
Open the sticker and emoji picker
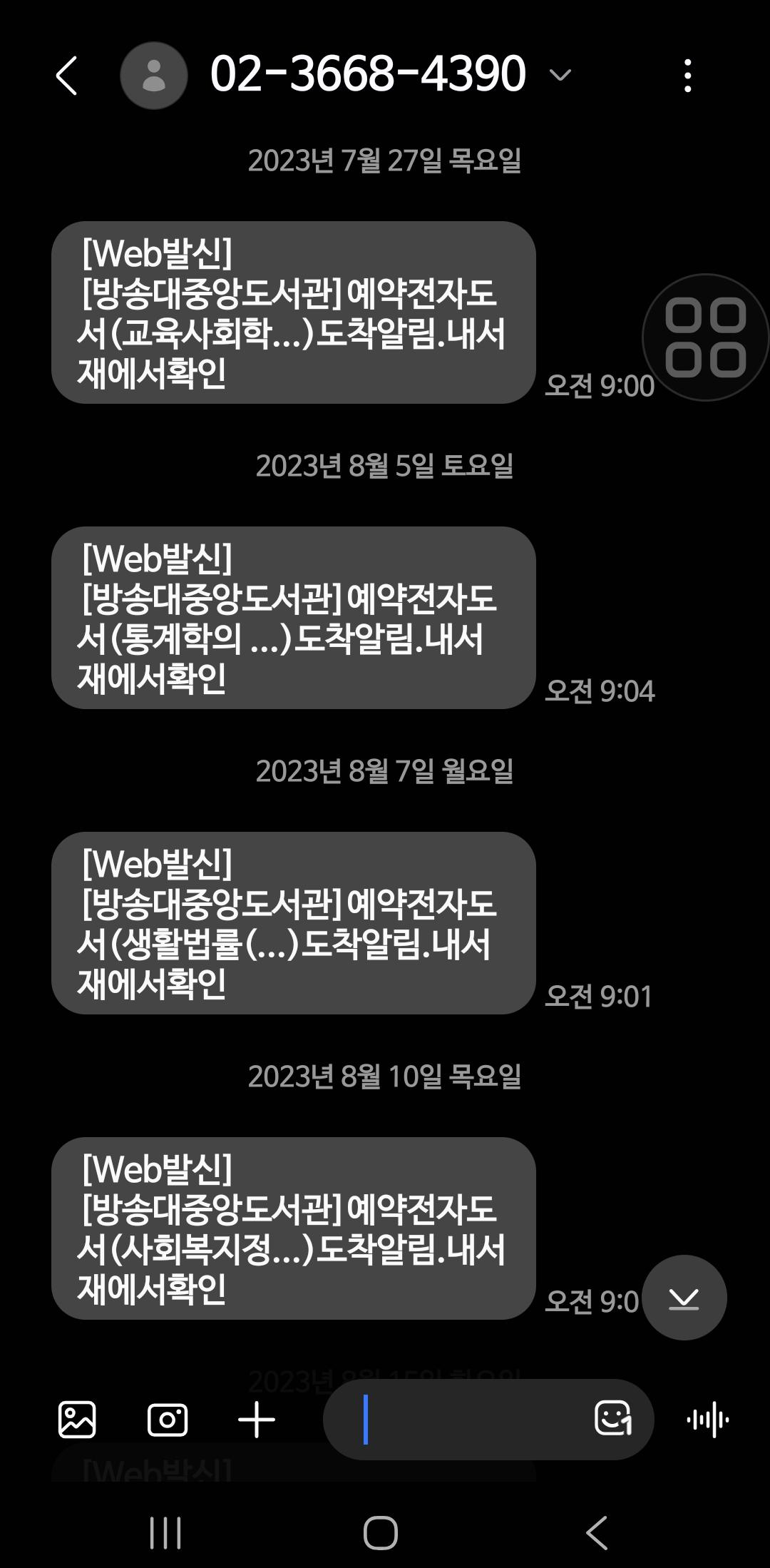[x=613, y=1417]
